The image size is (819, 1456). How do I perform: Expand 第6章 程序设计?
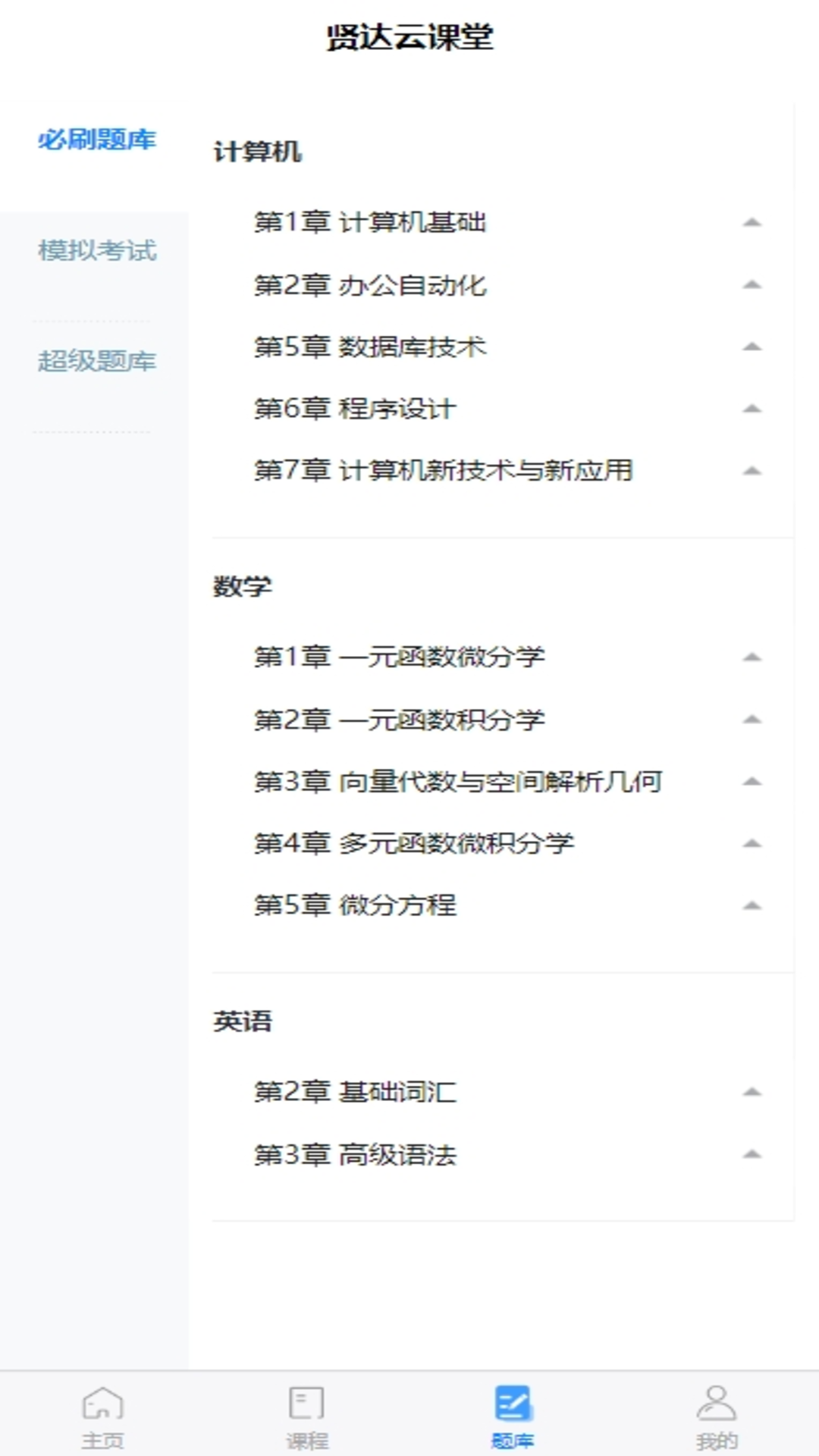pos(355,409)
